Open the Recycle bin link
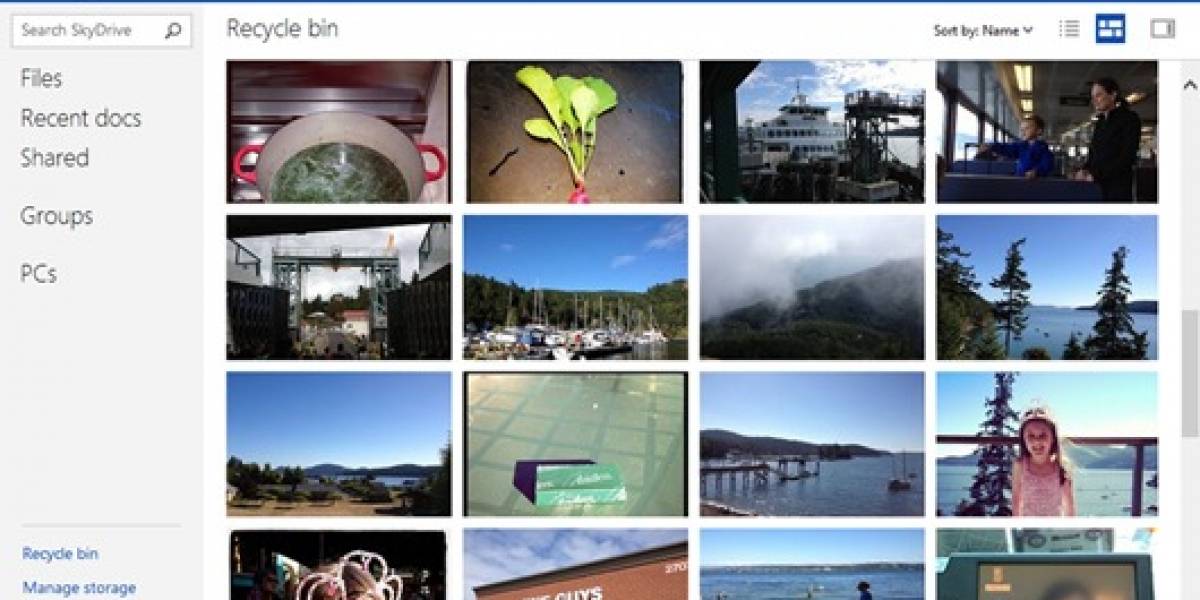The width and height of the screenshot is (1200, 600). [x=60, y=553]
